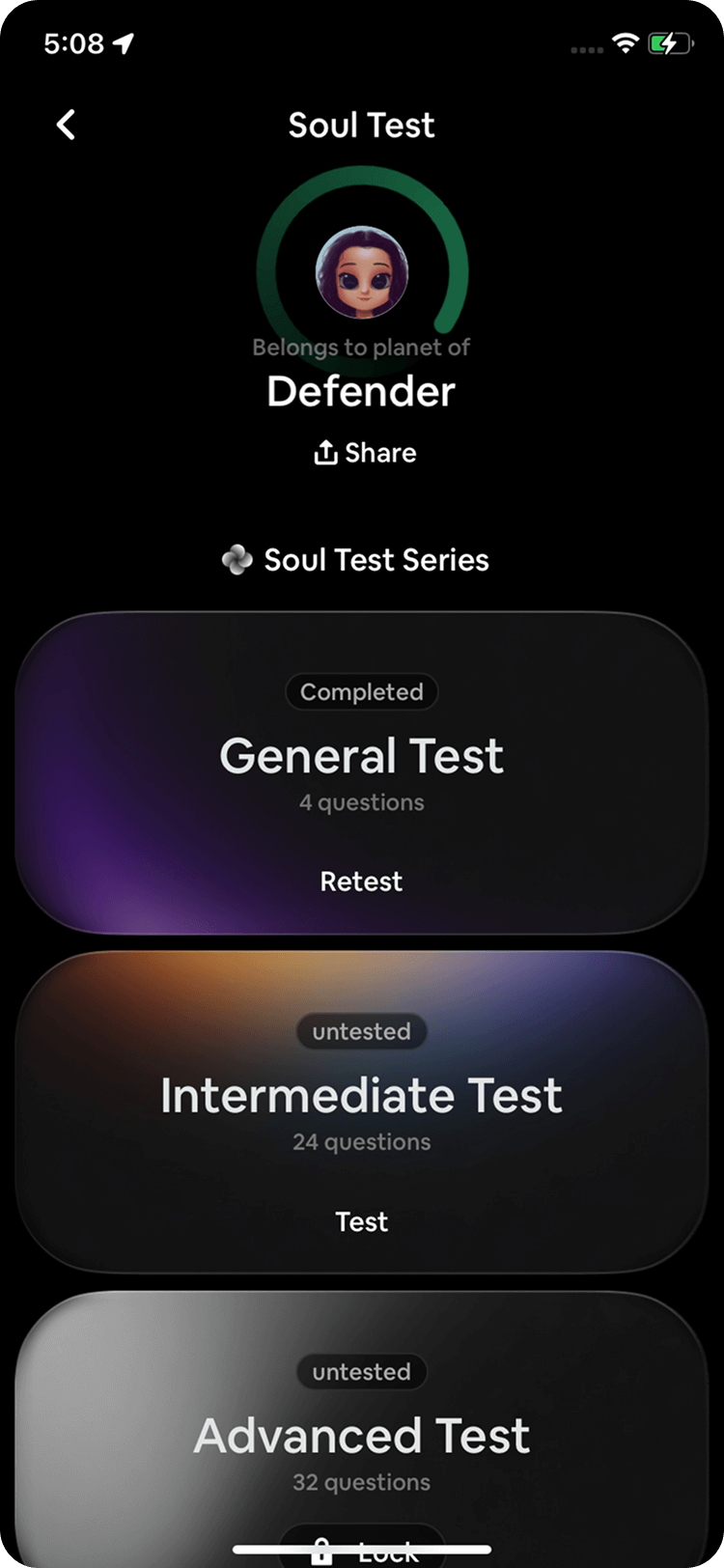Open the Advanced Test card
Viewport: 724px width, 1568px height.
point(361,1436)
